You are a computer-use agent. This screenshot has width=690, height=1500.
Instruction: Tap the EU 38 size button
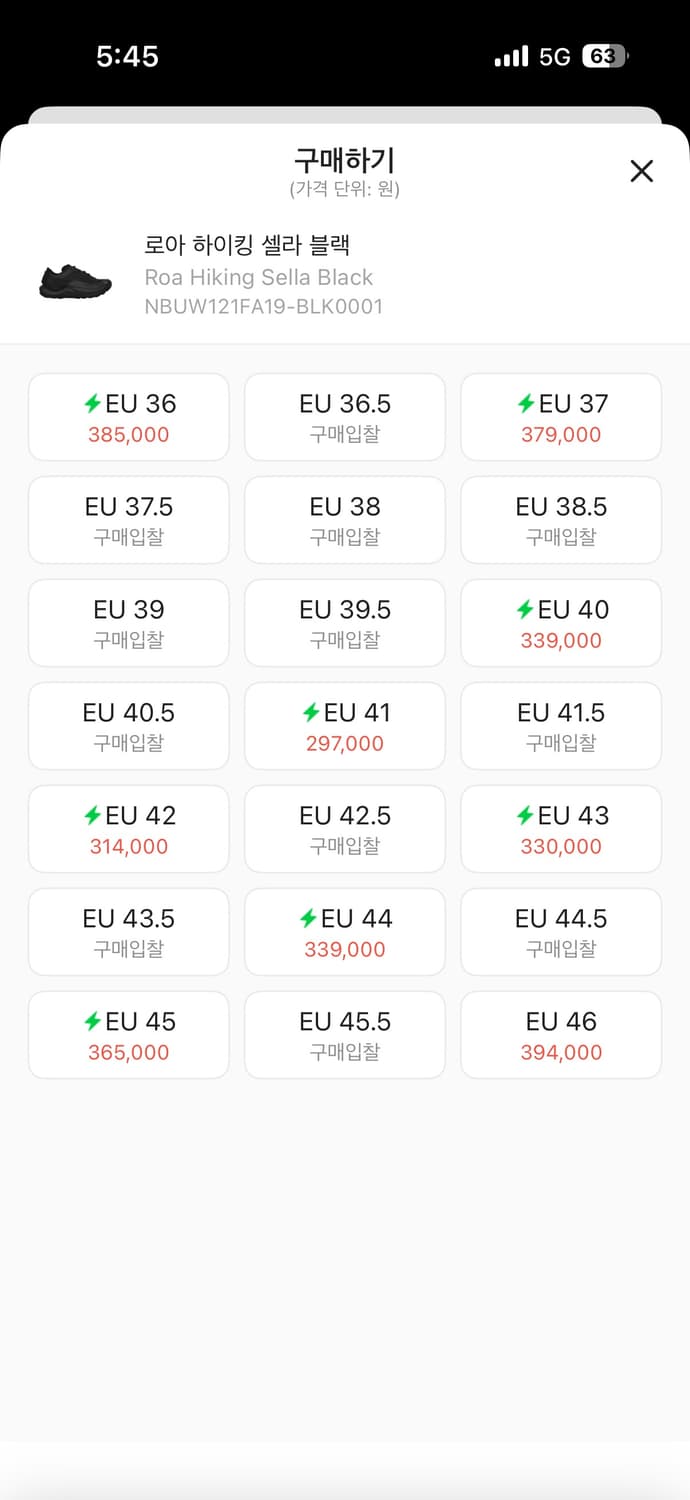pos(345,520)
